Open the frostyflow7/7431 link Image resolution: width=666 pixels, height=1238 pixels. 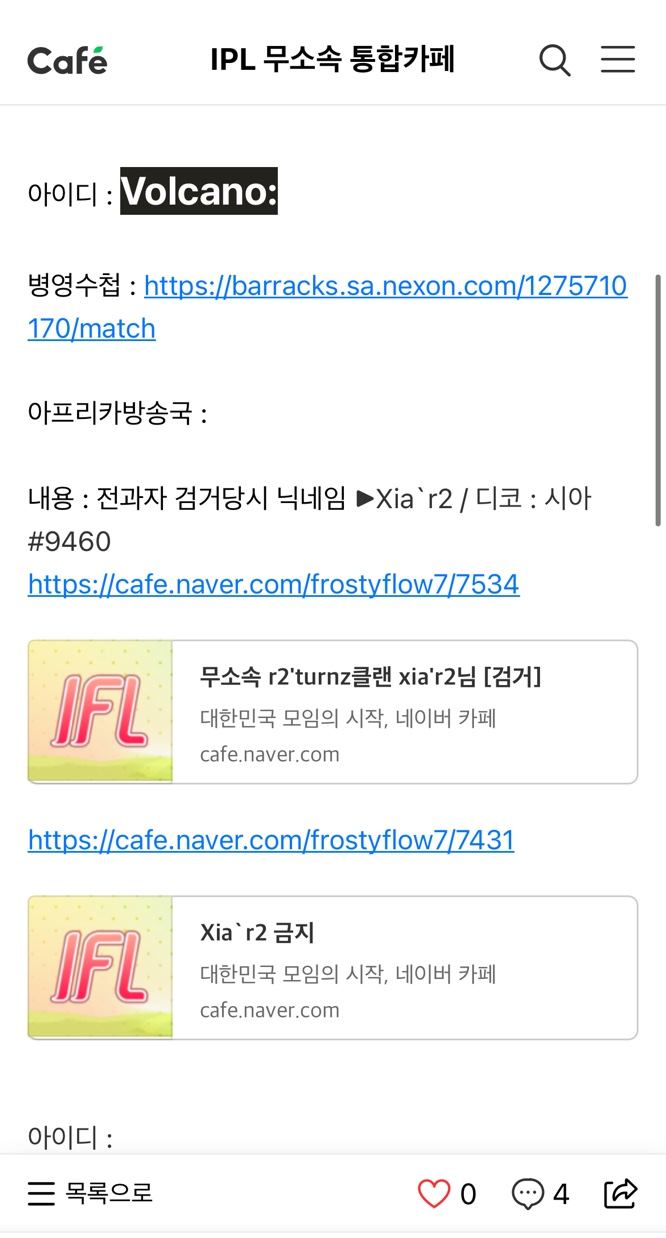coord(270,840)
